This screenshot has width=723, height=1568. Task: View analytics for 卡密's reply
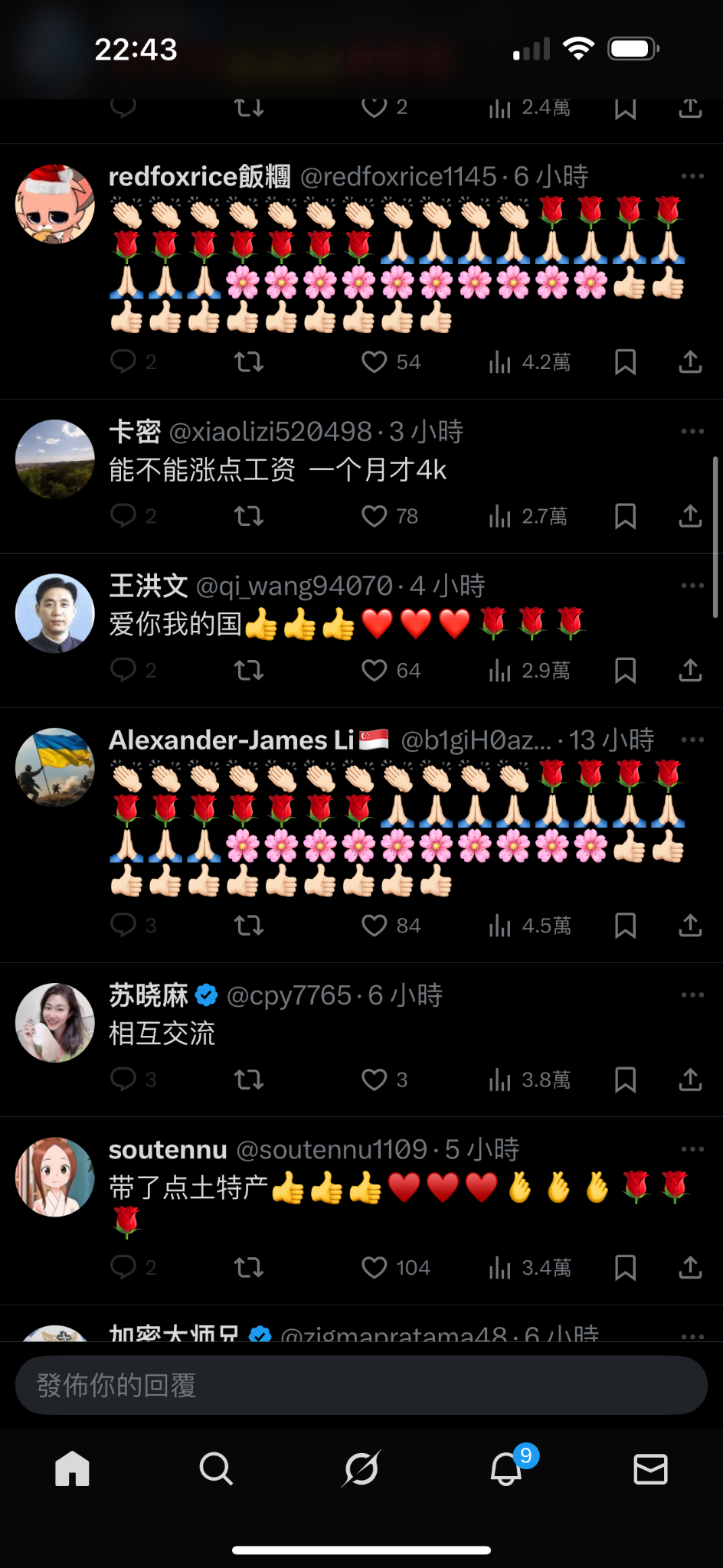pyautogui.click(x=501, y=516)
